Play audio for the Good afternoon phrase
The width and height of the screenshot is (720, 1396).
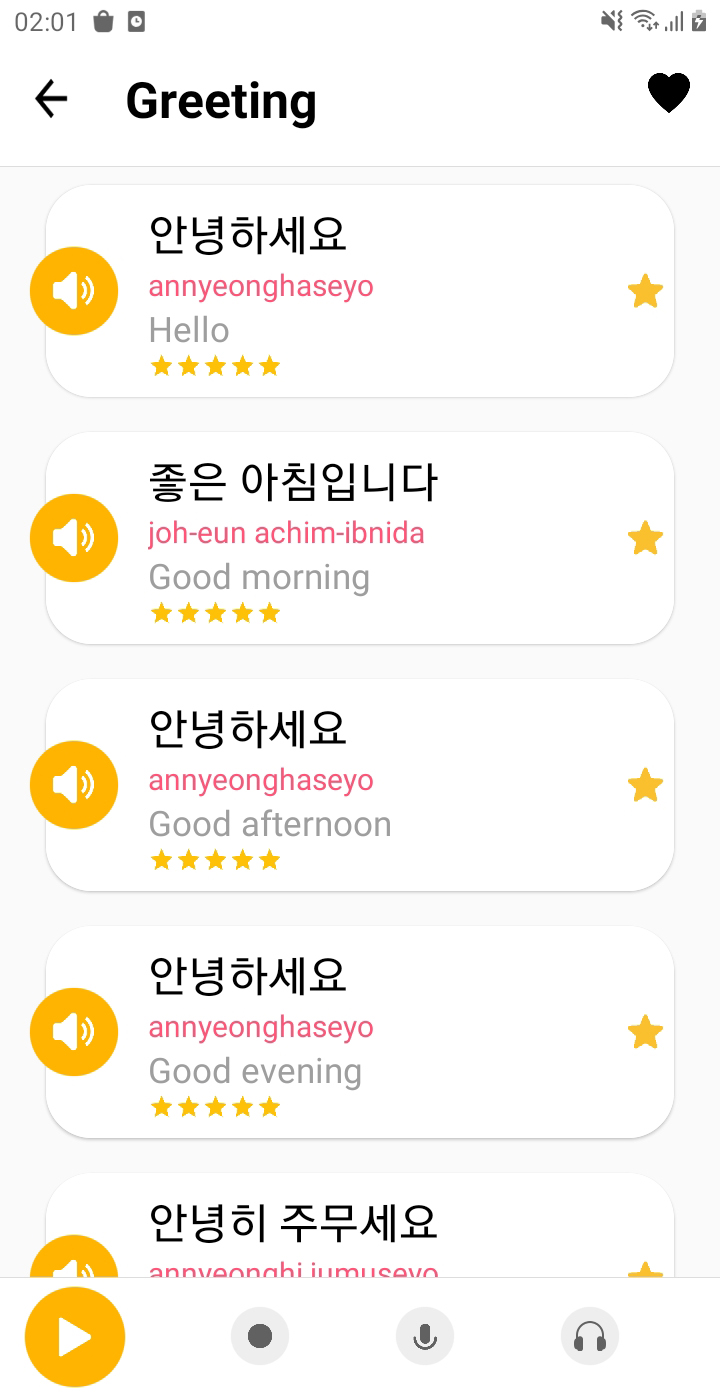74,785
